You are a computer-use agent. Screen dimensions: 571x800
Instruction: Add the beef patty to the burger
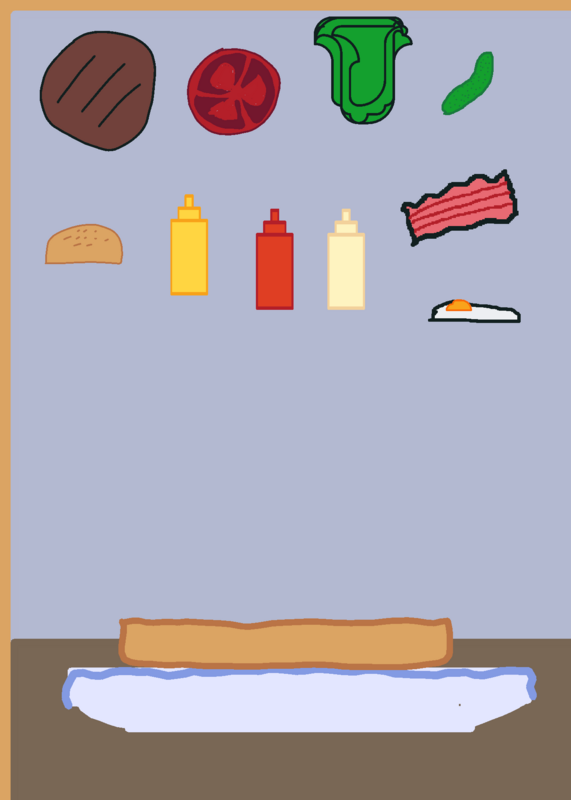[98, 91]
